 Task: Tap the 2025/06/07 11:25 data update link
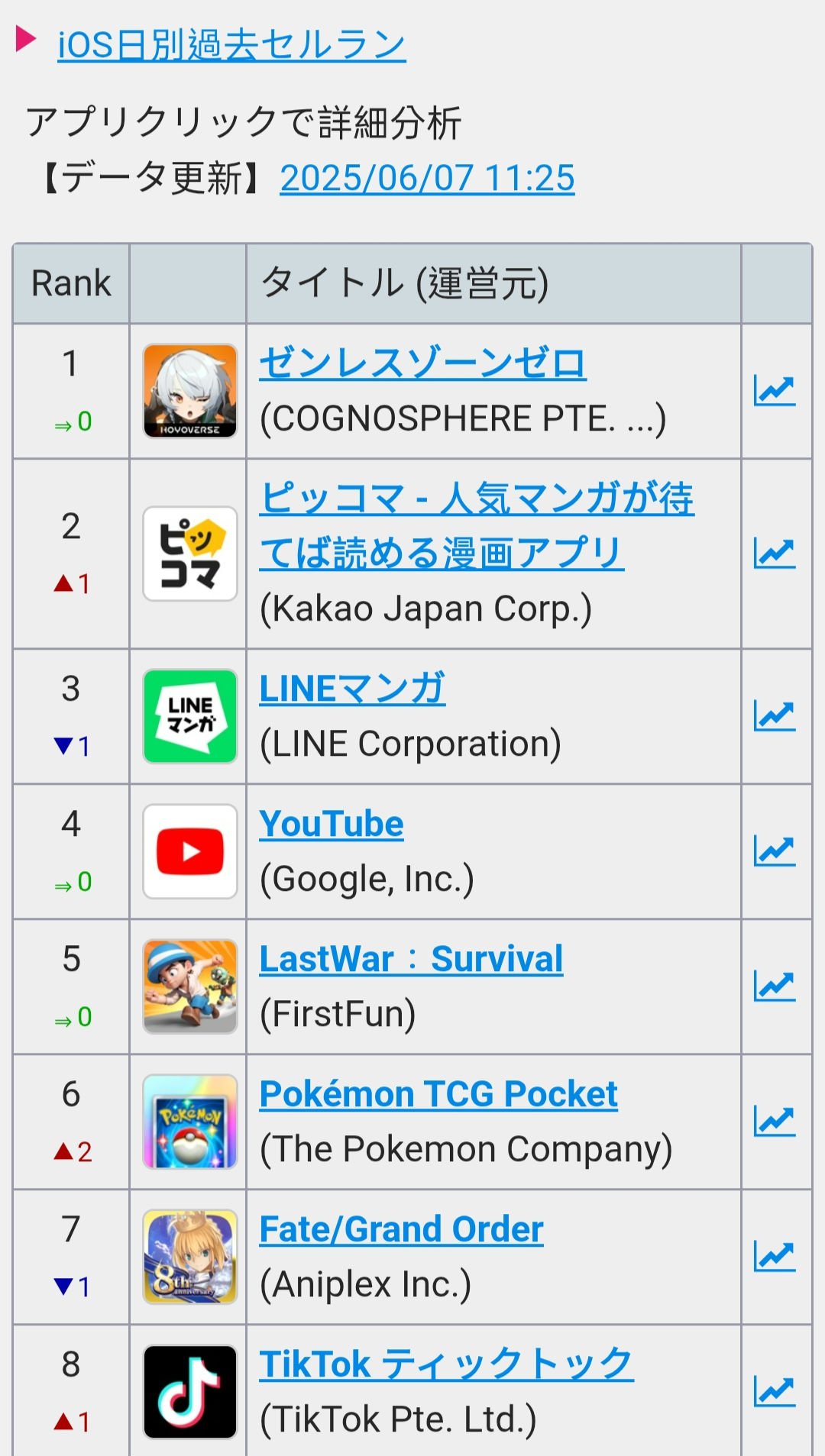[x=427, y=178]
